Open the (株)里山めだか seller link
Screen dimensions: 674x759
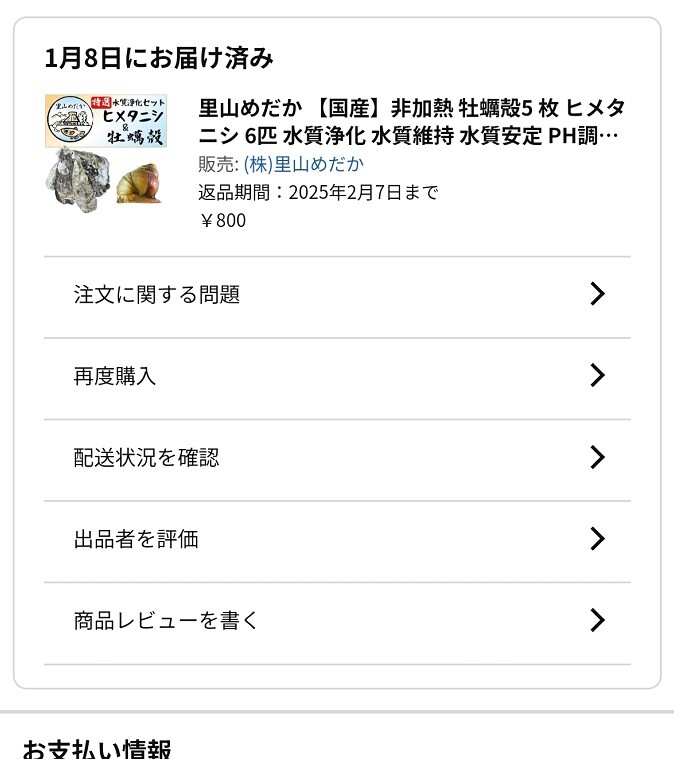point(304,165)
